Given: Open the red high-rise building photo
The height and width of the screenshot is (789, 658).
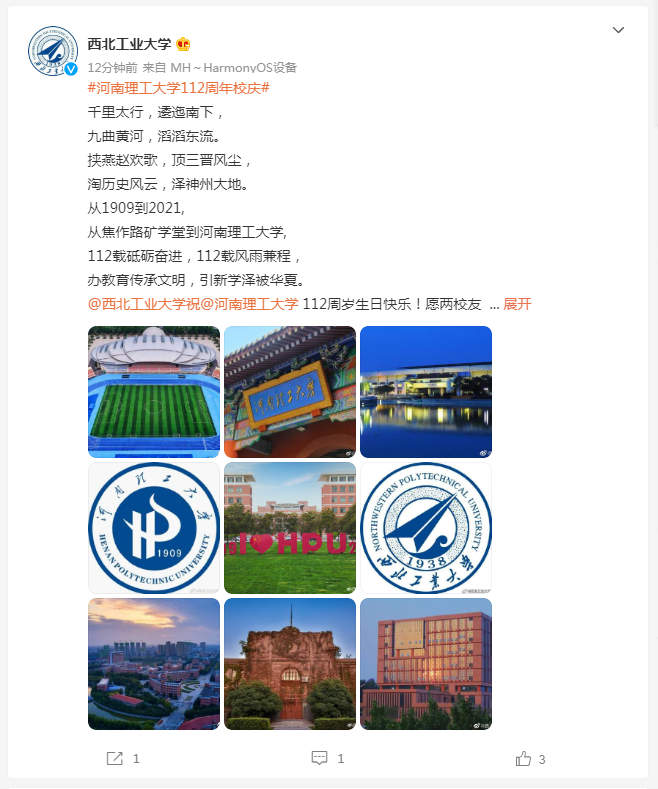Looking at the screenshot, I should click(x=426, y=664).
